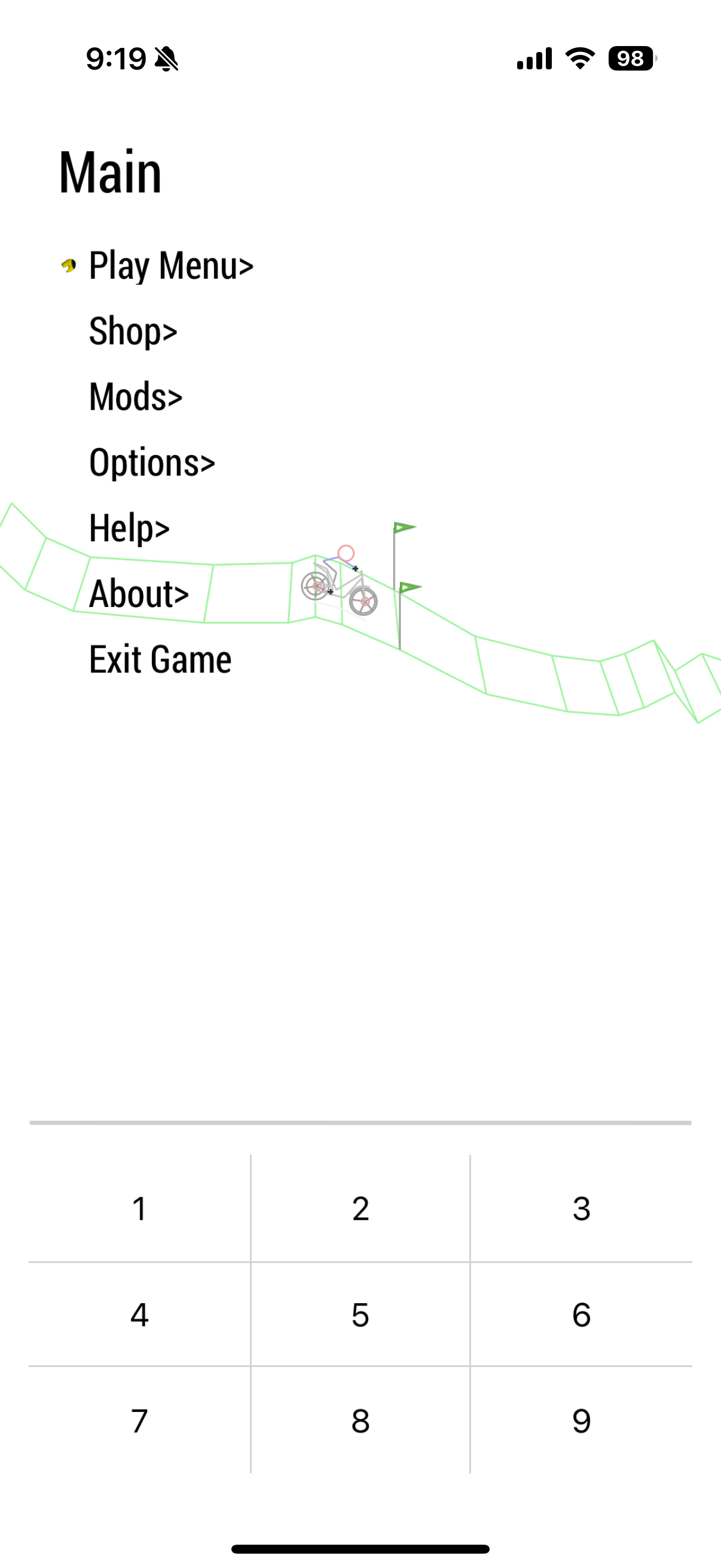Open the Play Menu
This screenshot has height=1568, width=721.
(171, 266)
